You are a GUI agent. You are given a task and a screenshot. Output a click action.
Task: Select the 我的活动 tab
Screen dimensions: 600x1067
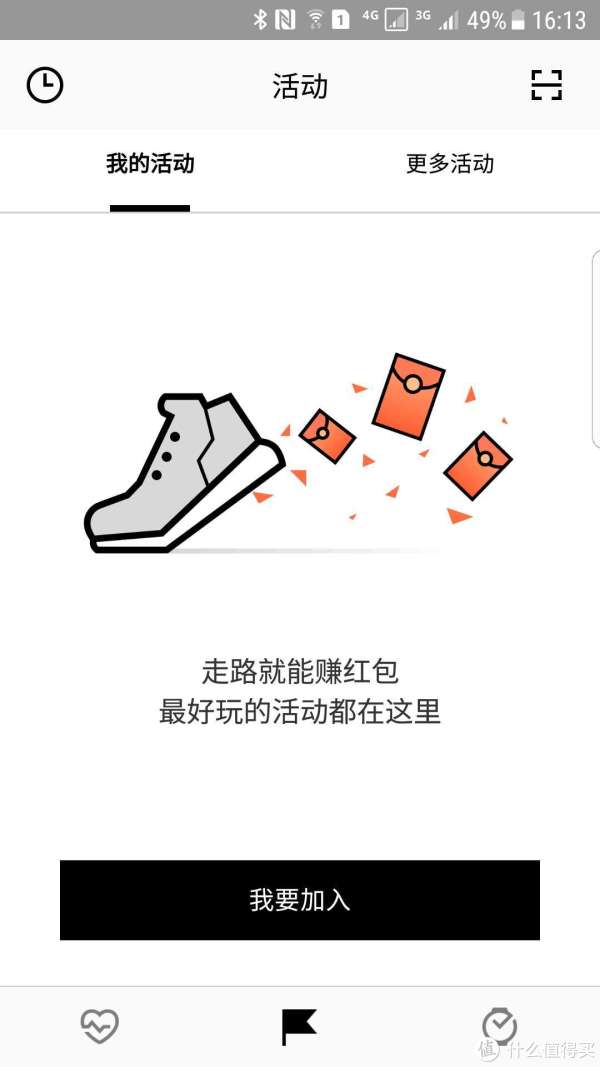pos(150,165)
